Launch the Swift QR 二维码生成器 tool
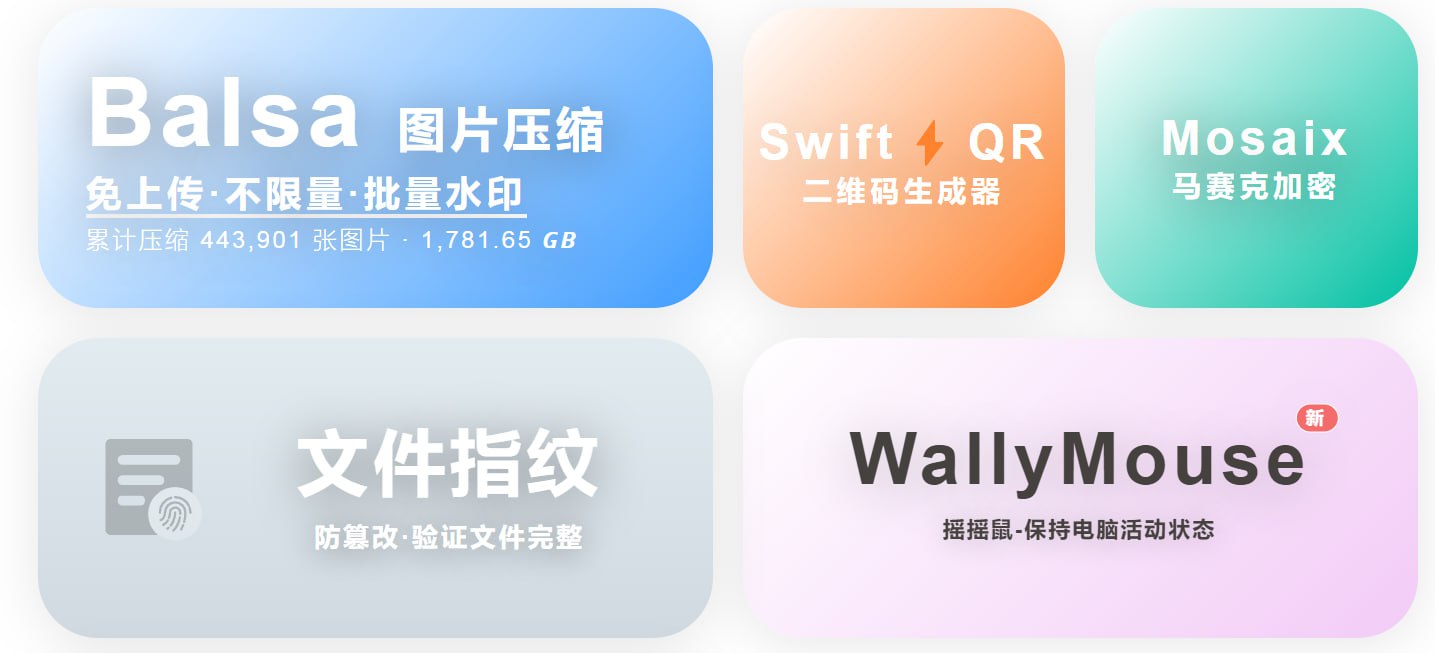The width and height of the screenshot is (1435, 653). (x=903, y=158)
